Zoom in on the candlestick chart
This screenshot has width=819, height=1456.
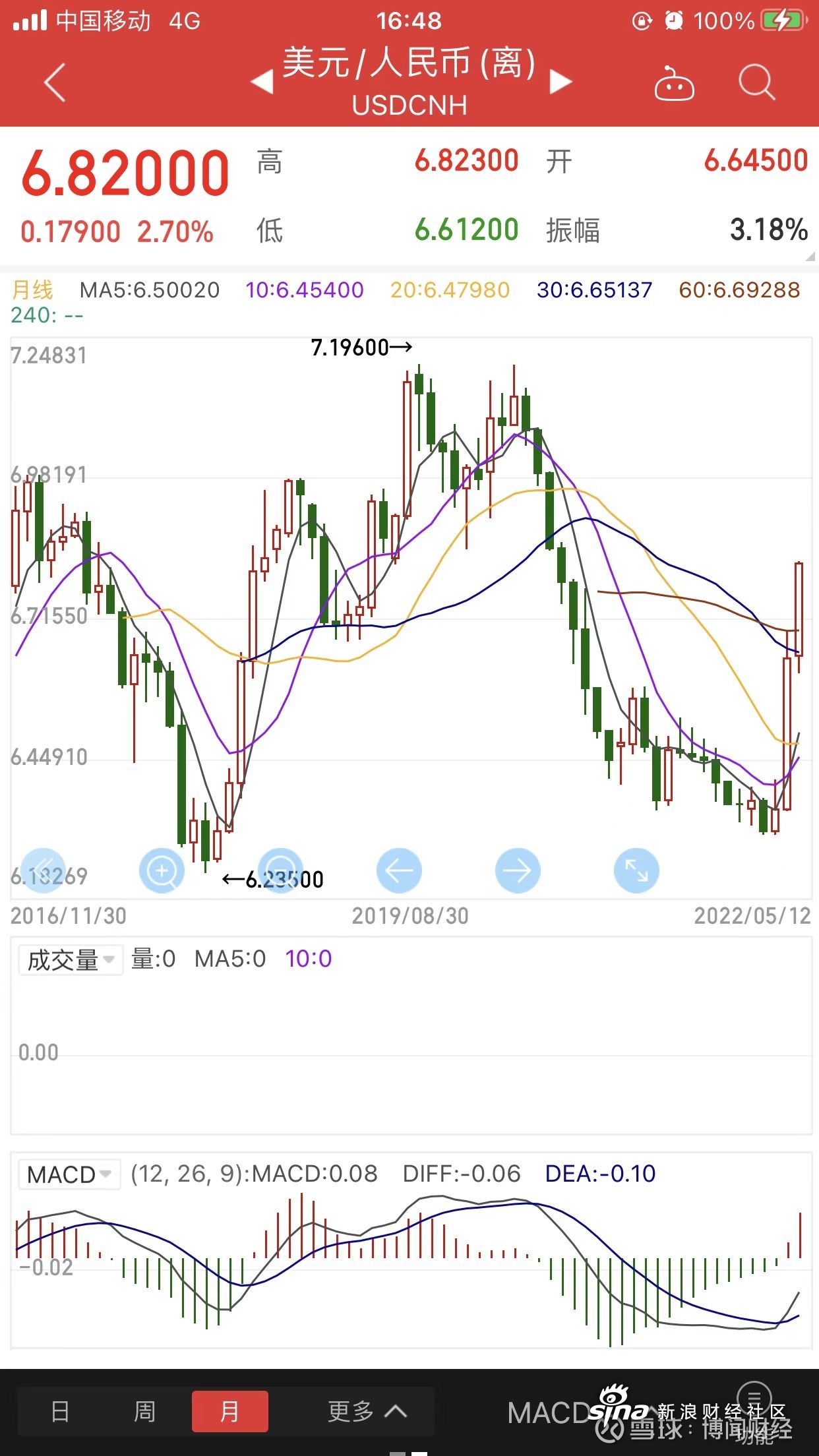coord(162,870)
